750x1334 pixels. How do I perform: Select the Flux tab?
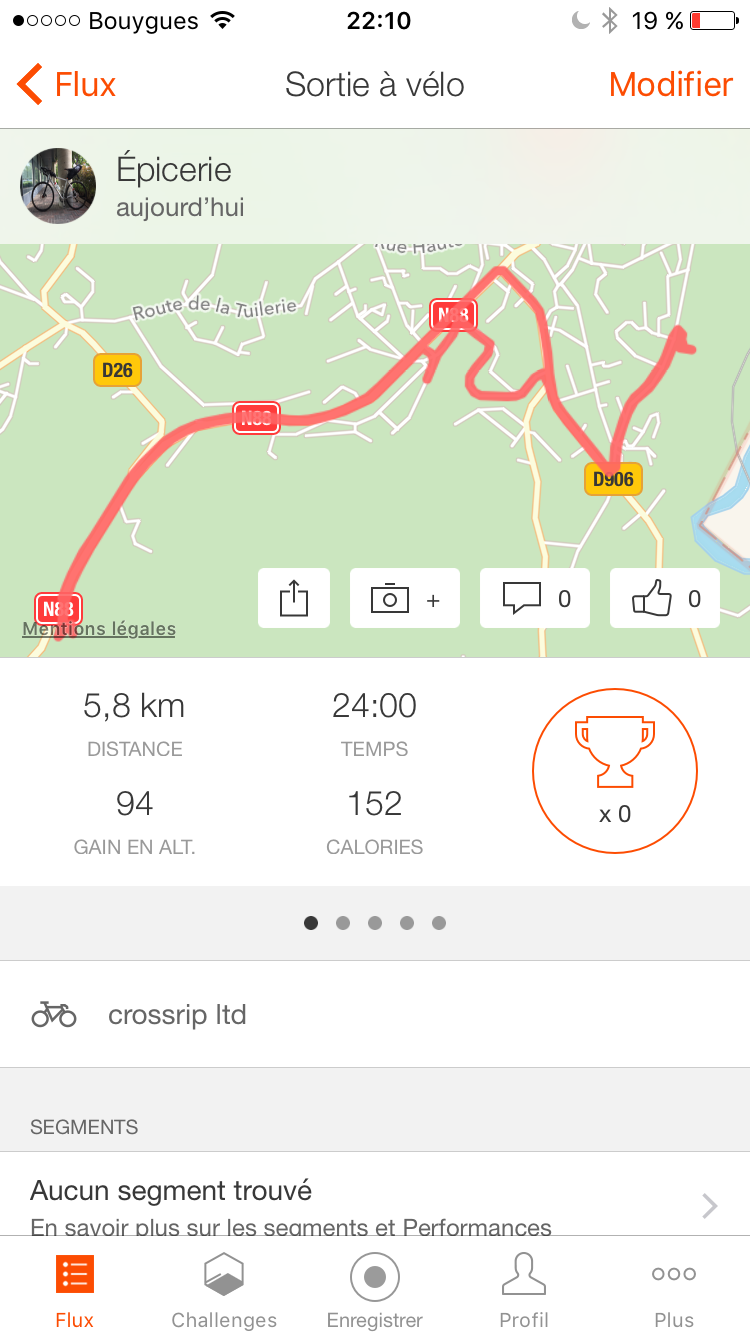[75, 1290]
